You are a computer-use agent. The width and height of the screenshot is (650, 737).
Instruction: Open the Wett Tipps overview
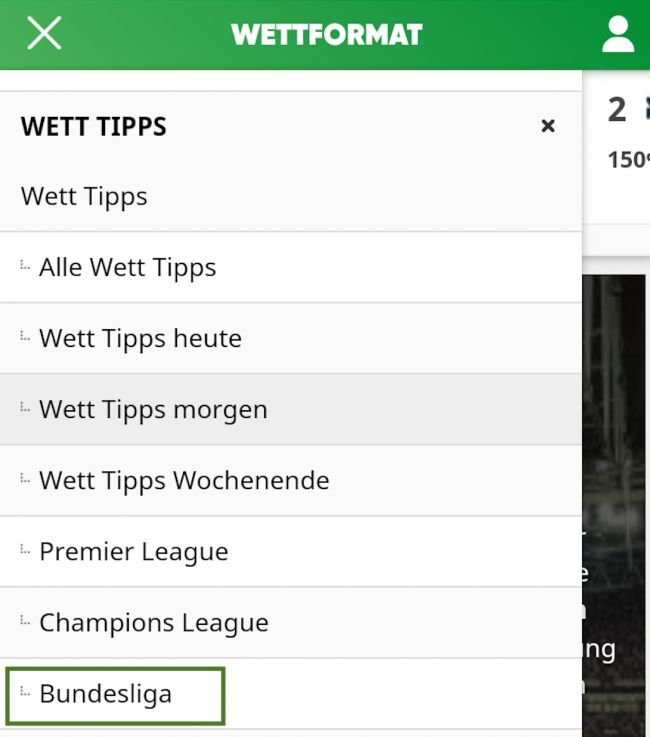(x=84, y=196)
